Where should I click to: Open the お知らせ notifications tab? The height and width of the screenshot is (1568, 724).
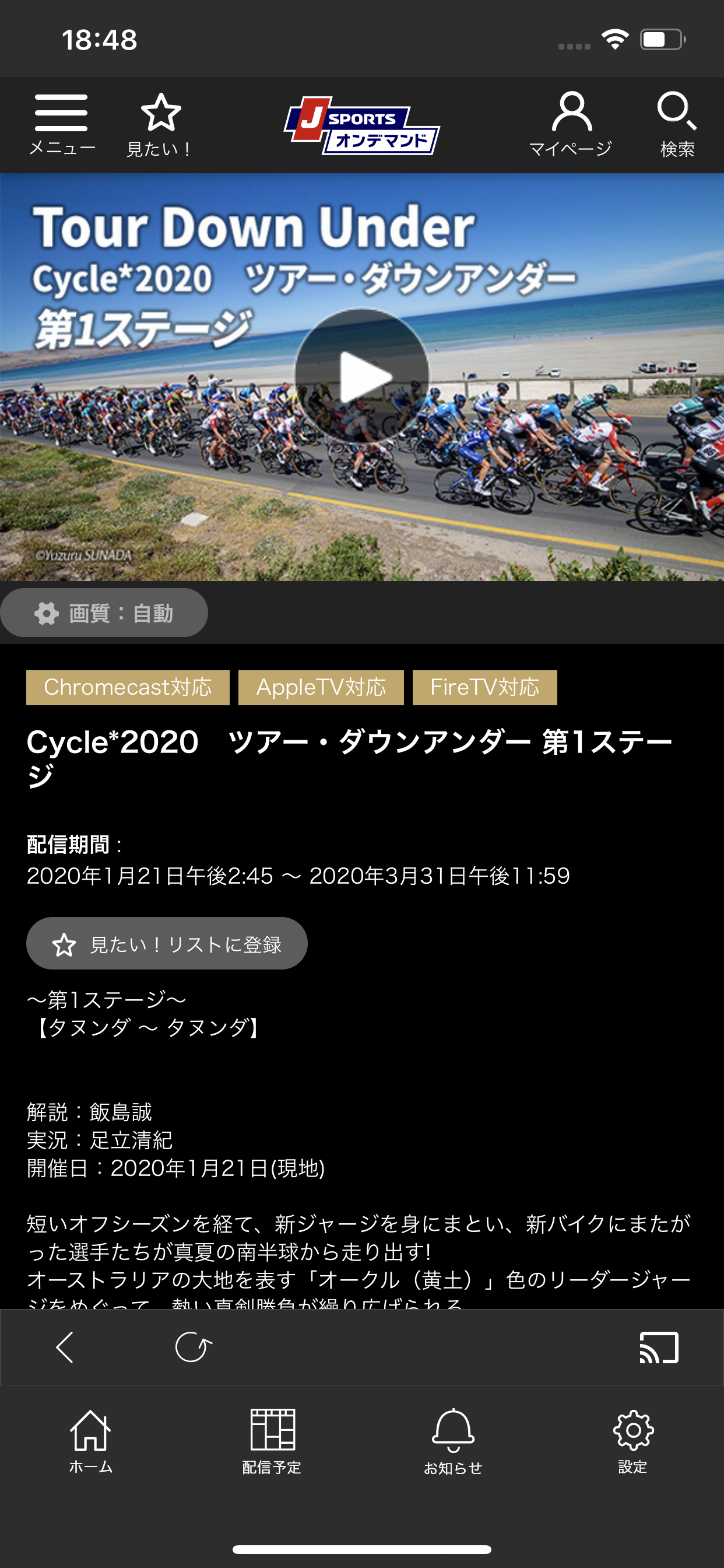(453, 1441)
